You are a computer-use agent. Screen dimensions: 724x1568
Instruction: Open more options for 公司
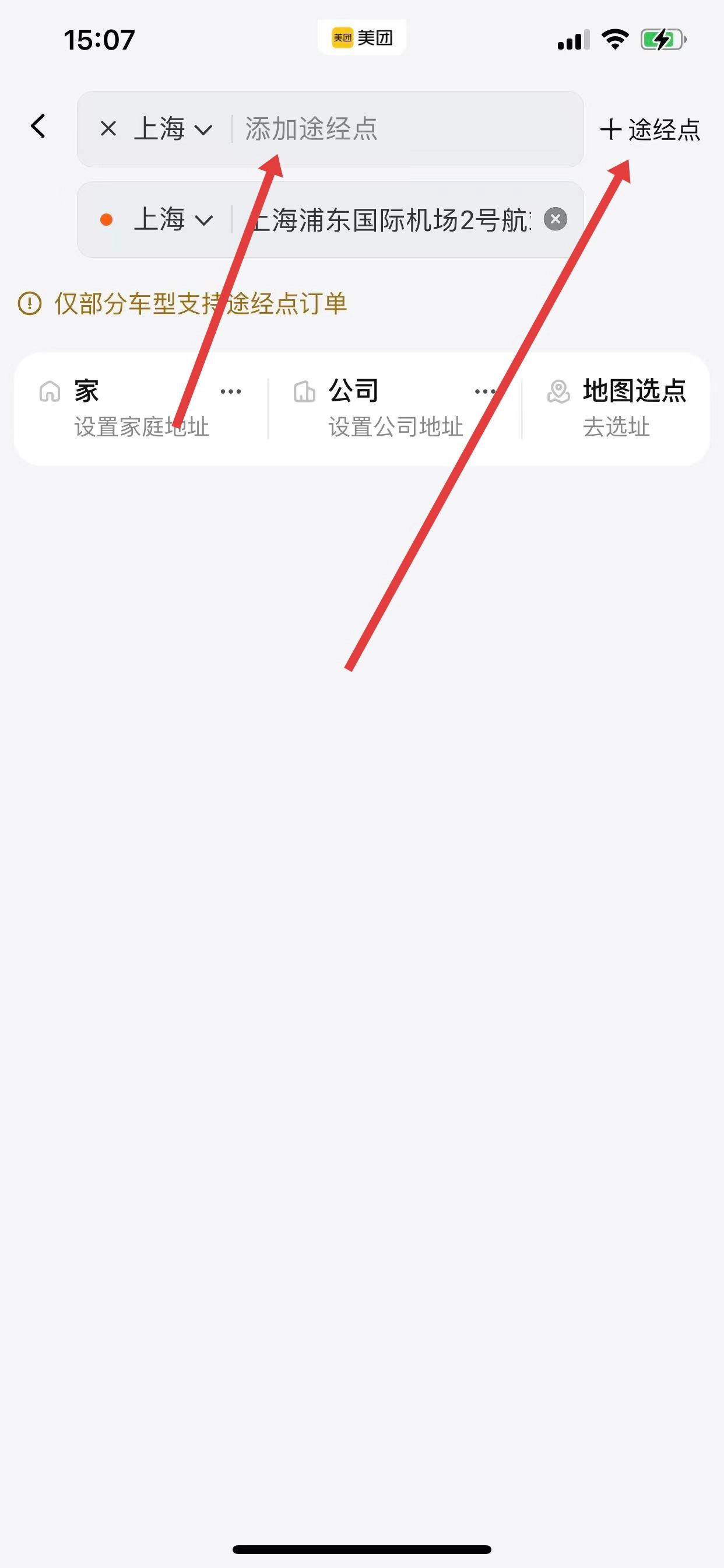point(485,391)
